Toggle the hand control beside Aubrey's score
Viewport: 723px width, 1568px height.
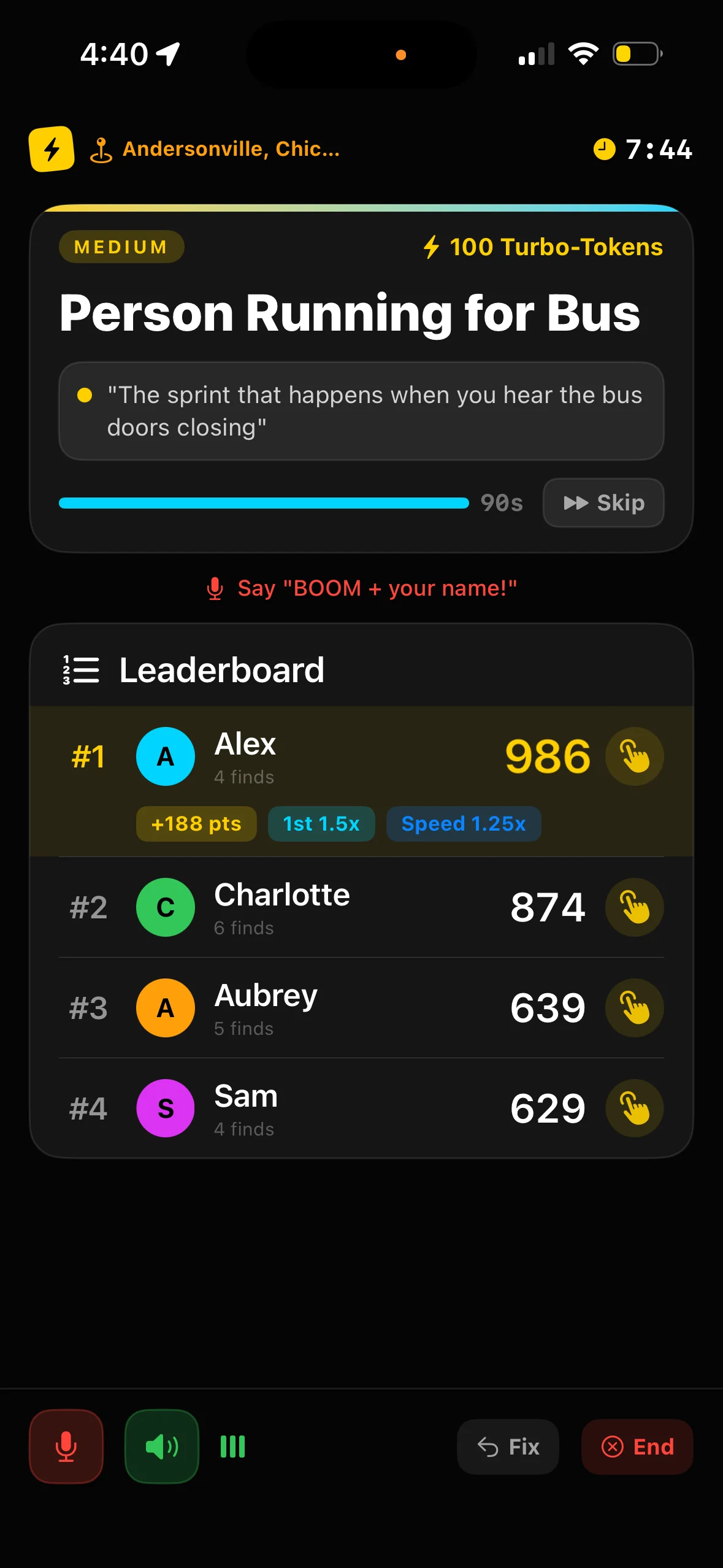click(634, 1007)
